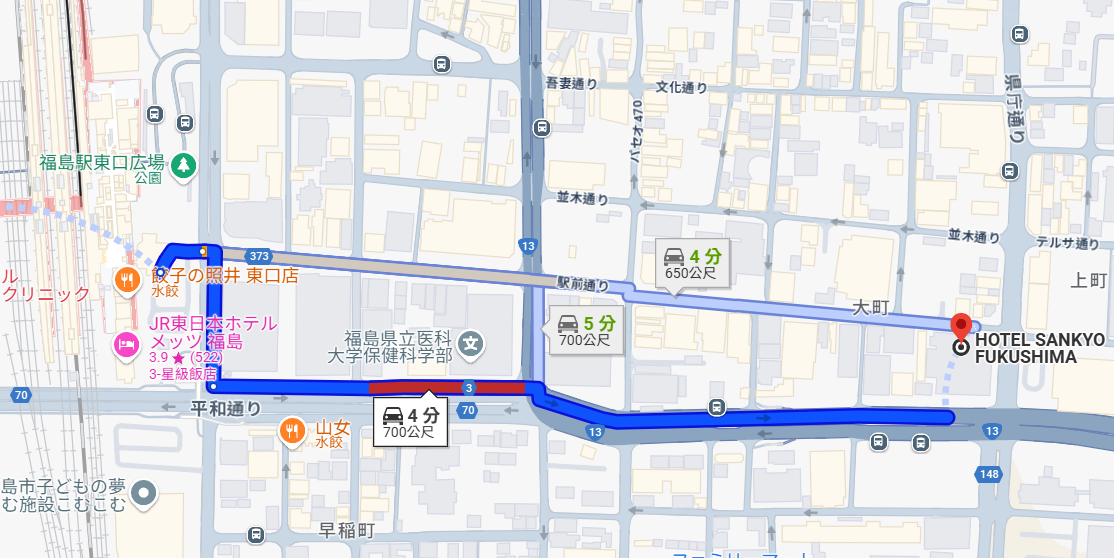Open 餃子の照井 東口店 restaurant marker

(127, 279)
